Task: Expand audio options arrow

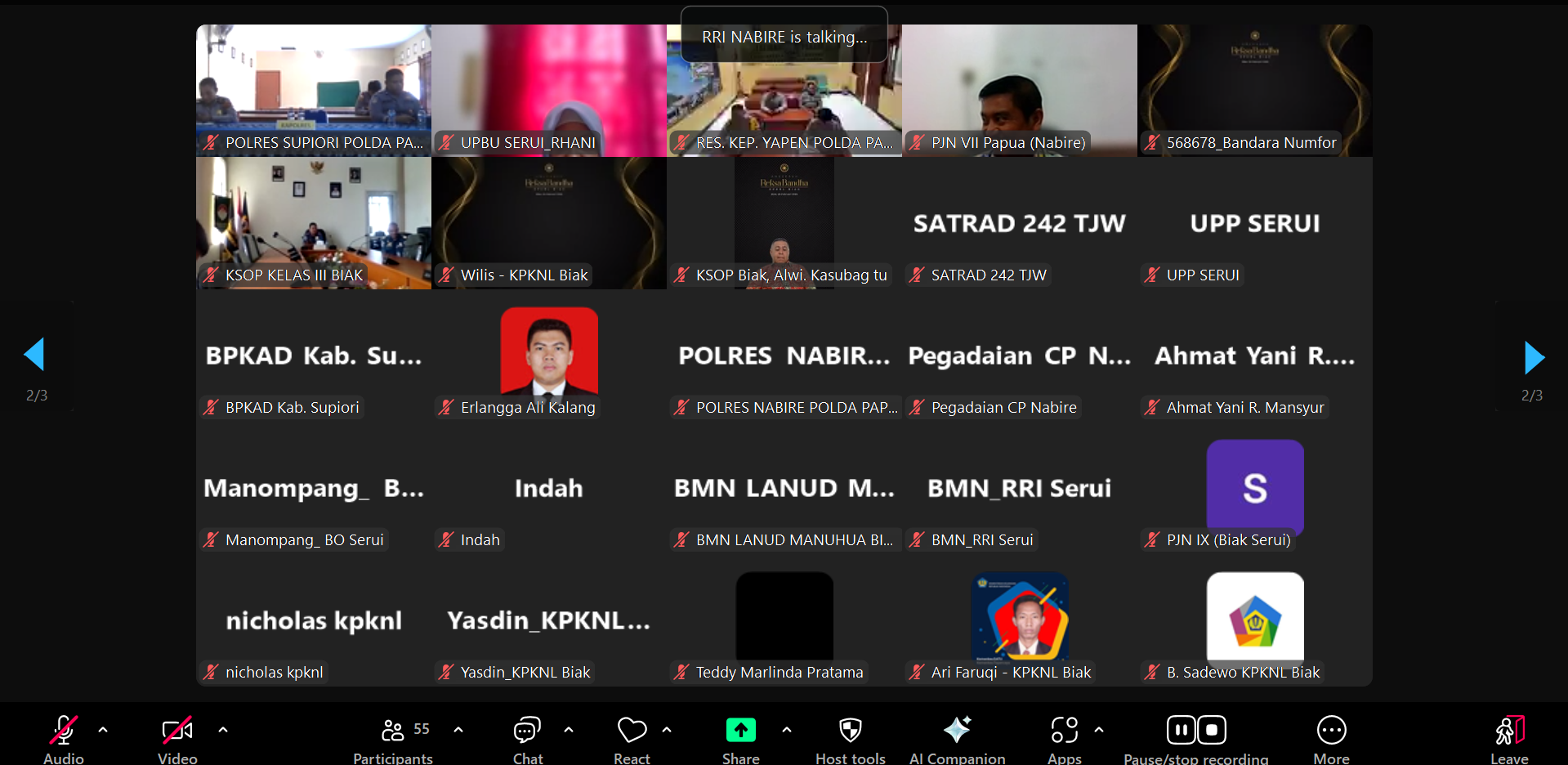Action: tap(103, 729)
